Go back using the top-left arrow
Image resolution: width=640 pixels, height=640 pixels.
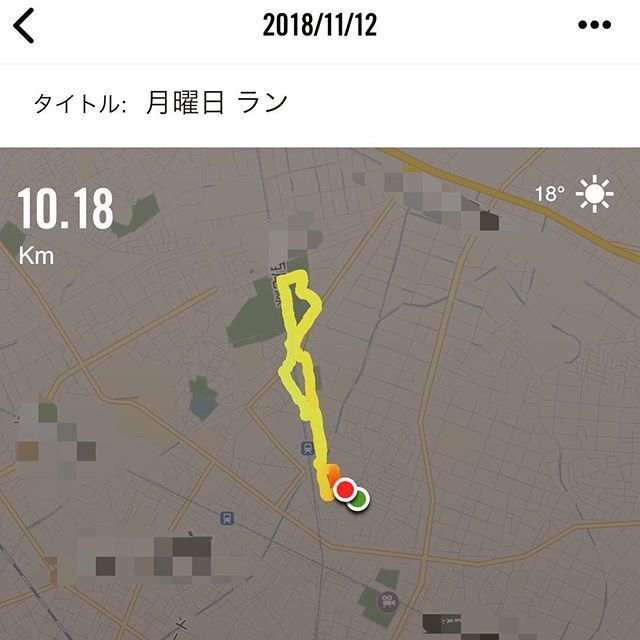[x=24, y=26]
